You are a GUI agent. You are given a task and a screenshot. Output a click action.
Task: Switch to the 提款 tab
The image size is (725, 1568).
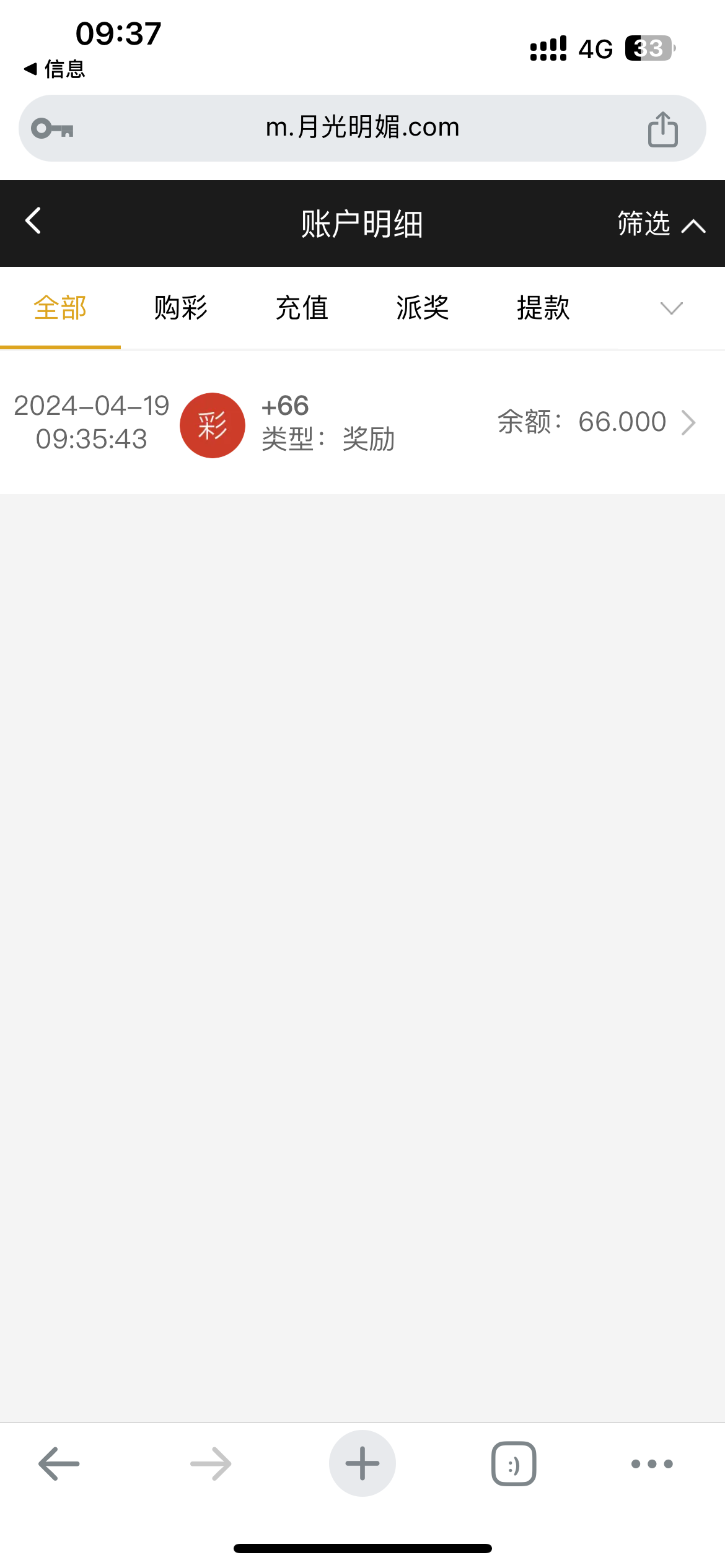click(543, 308)
